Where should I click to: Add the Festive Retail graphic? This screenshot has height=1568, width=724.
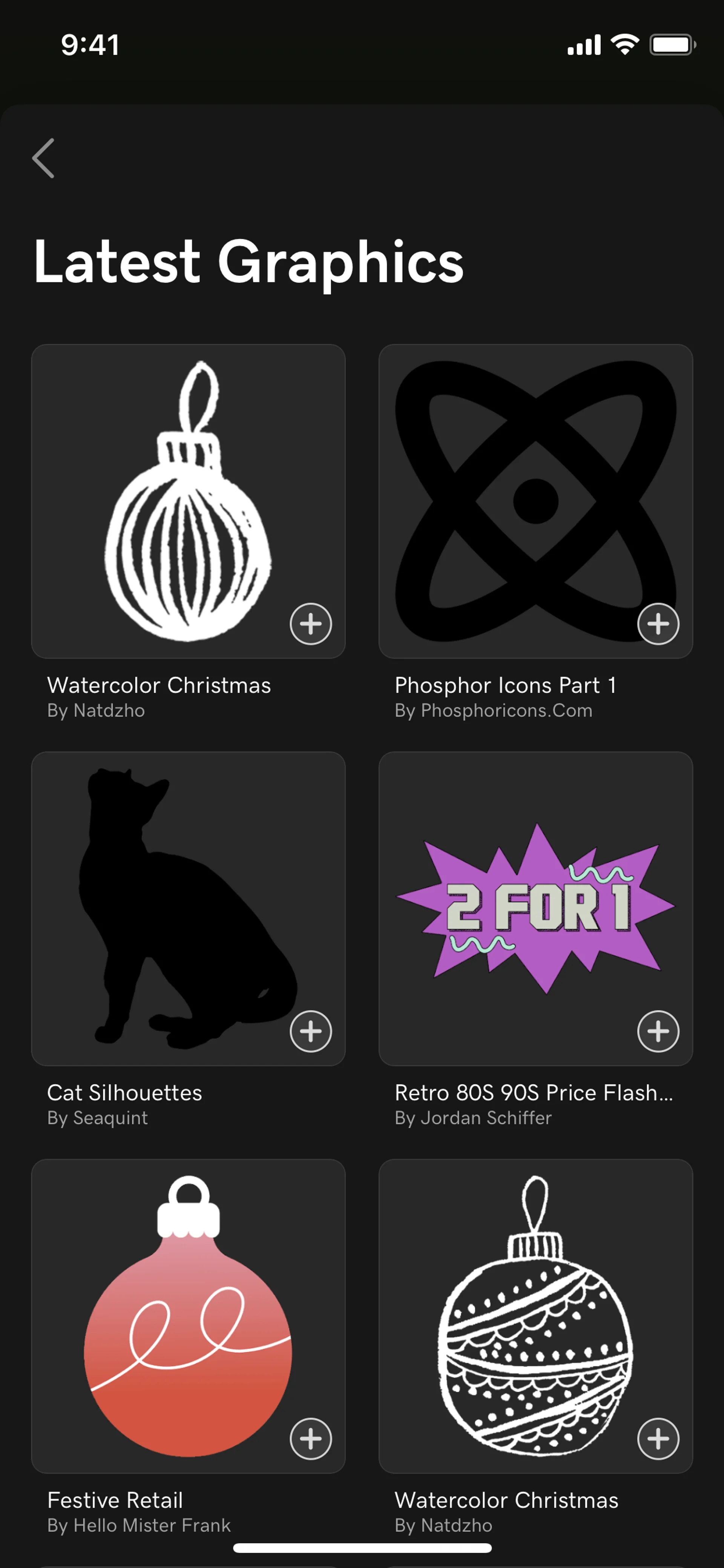point(310,1438)
